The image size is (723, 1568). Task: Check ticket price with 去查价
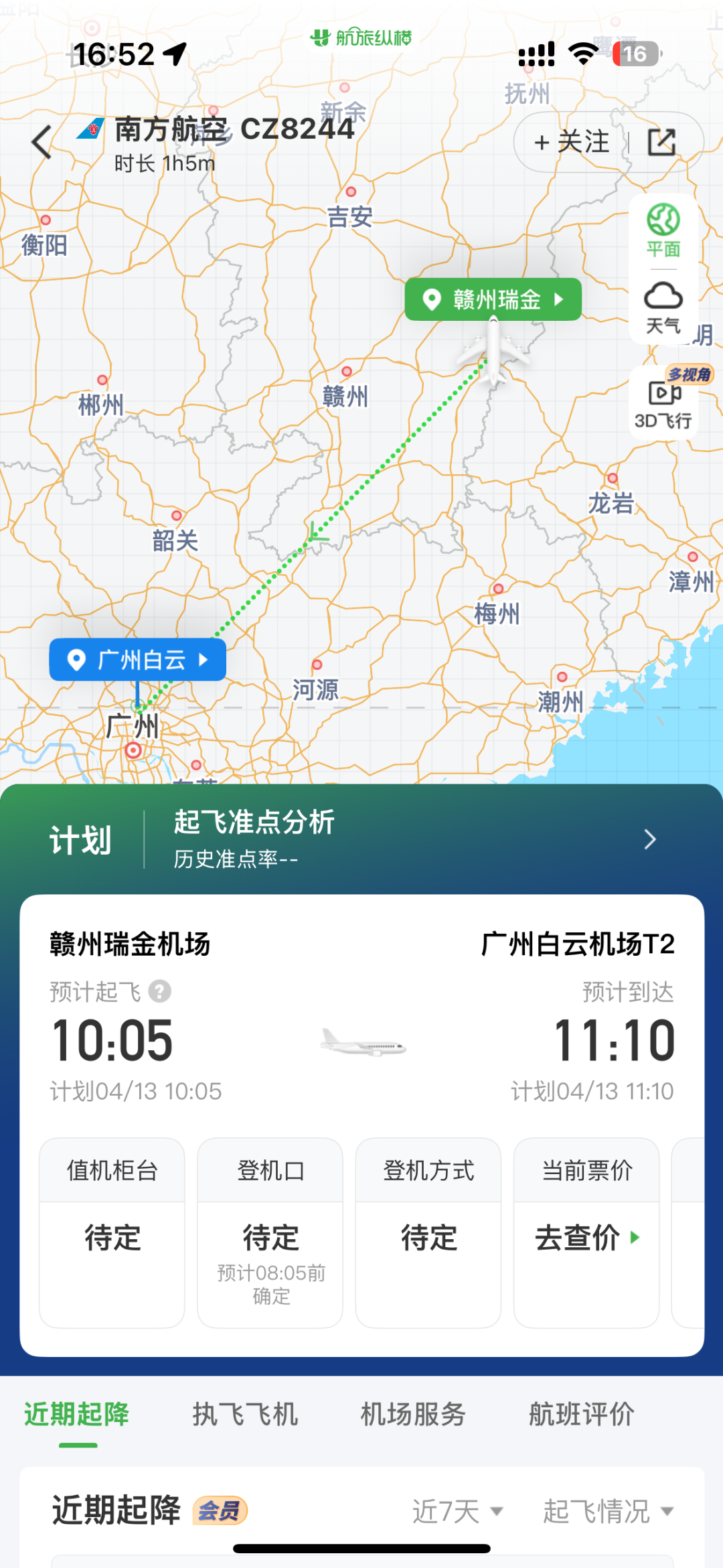click(x=586, y=1238)
